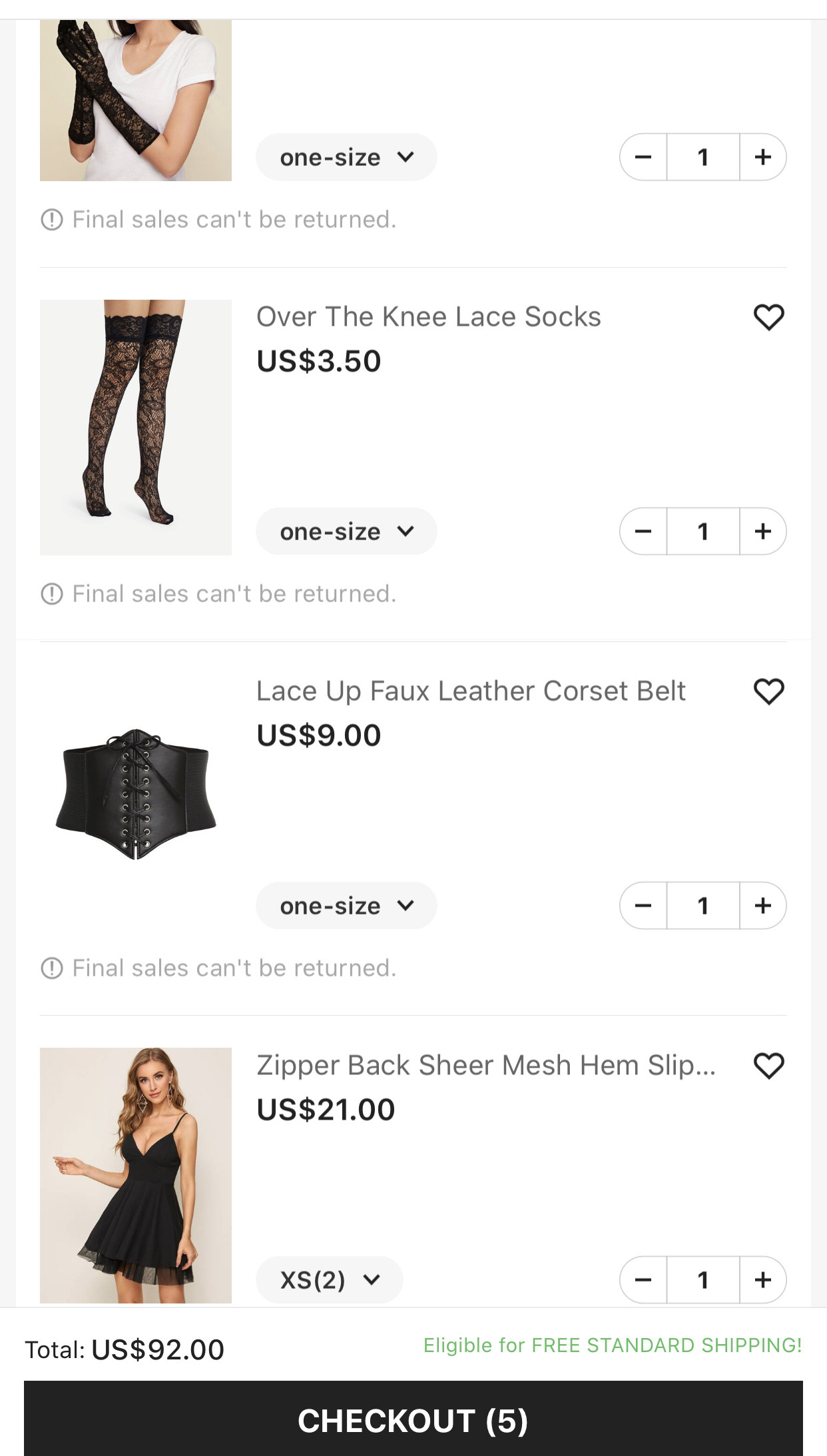Change the XS(2) size of the slip dress
The image size is (827, 1456).
(x=330, y=1279)
